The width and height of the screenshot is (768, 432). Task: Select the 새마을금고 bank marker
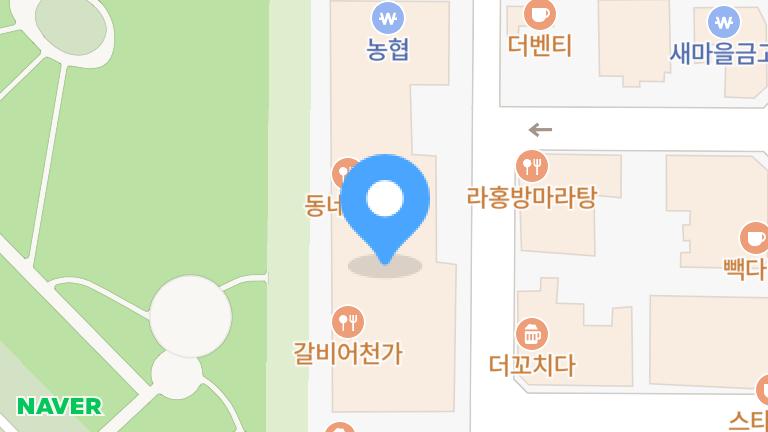point(723,21)
